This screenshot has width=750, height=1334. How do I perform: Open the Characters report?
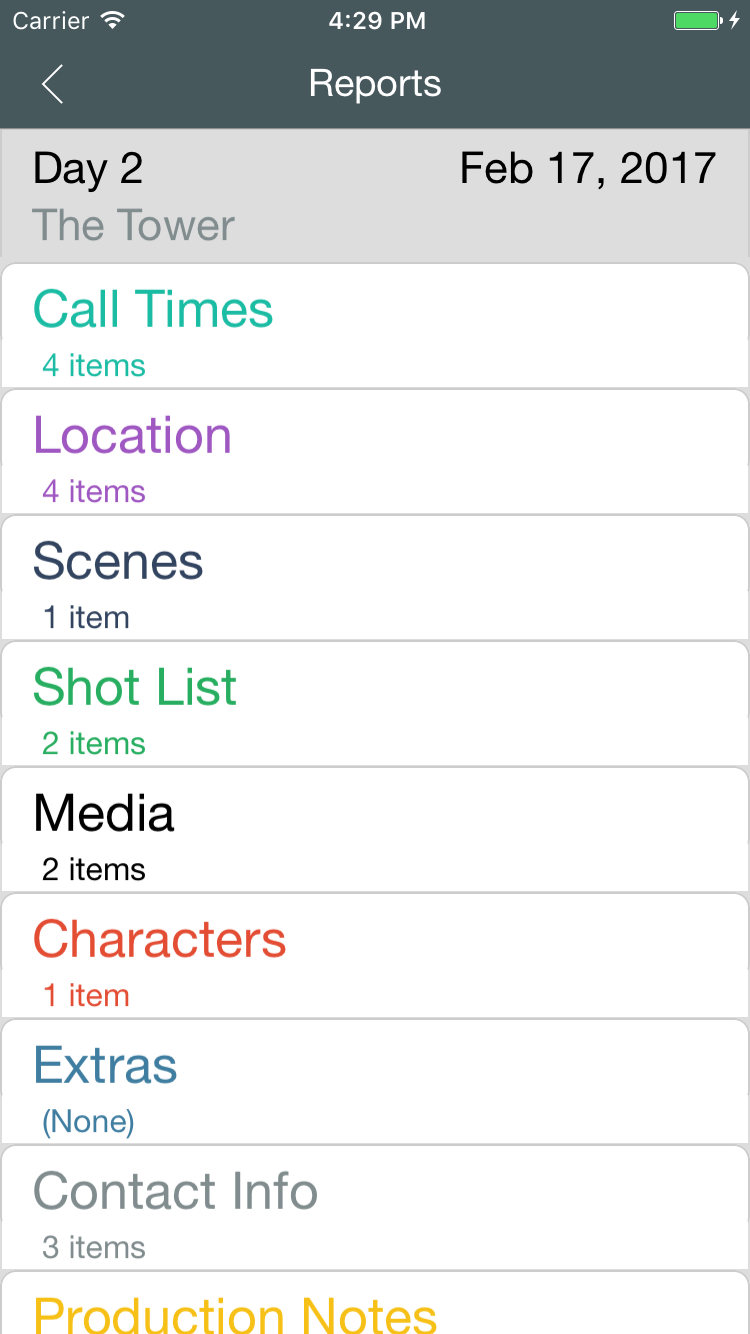(x=375, y=956)
